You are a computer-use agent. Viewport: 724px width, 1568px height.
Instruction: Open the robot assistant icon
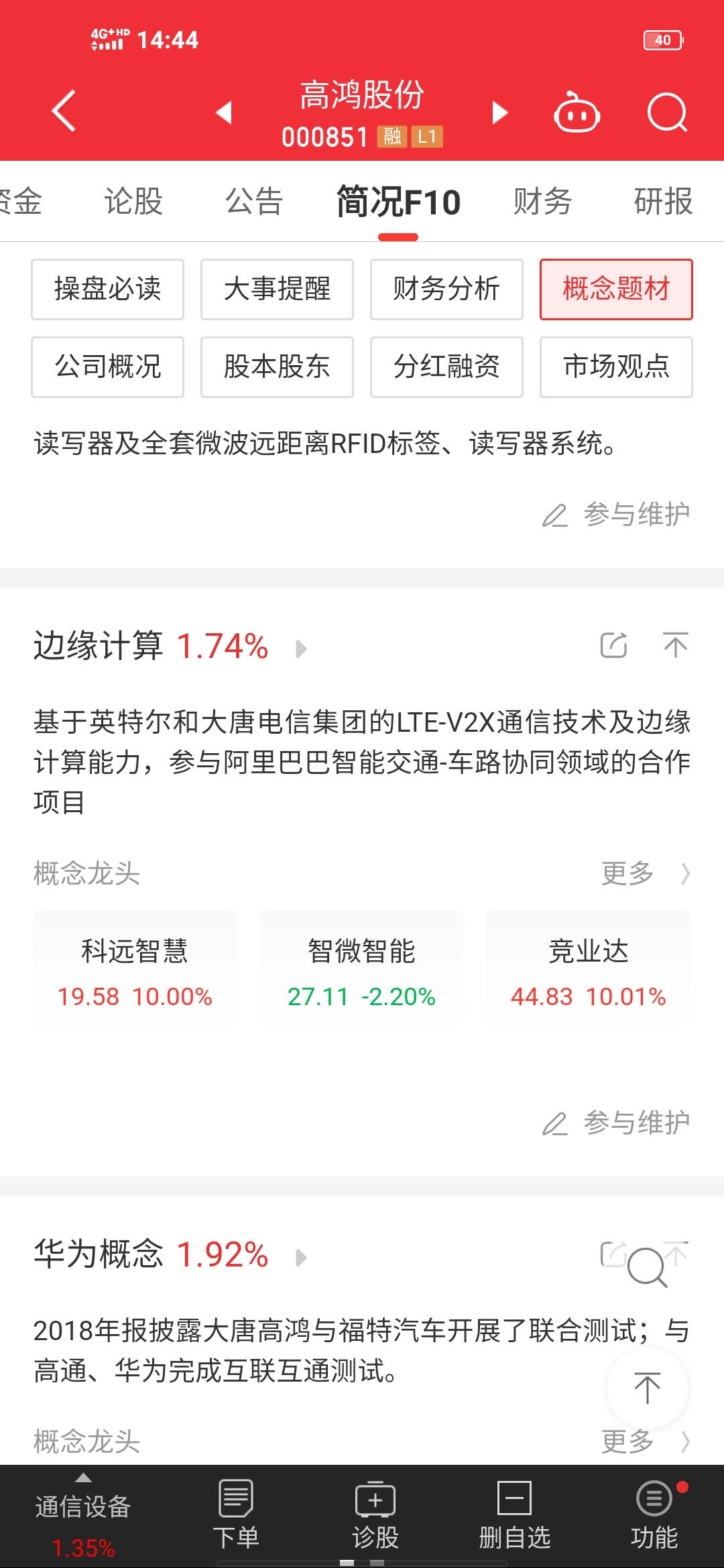coord(577,113)
